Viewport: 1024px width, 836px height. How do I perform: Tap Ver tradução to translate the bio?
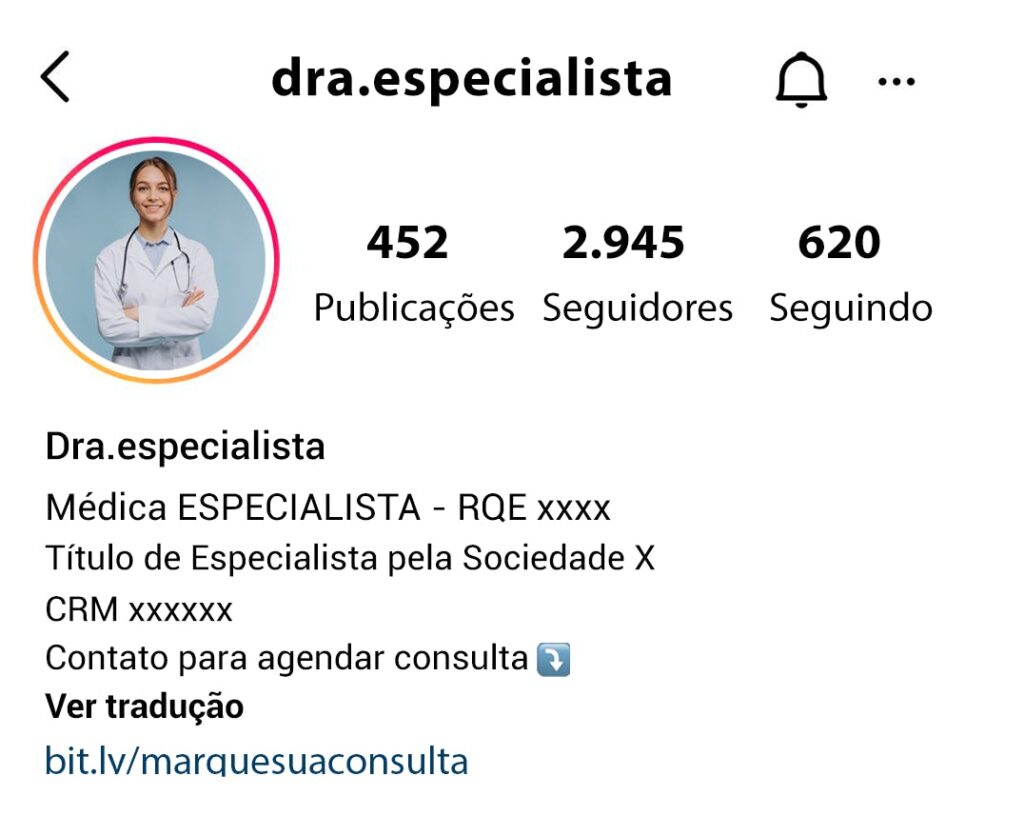tap(144, 707)
